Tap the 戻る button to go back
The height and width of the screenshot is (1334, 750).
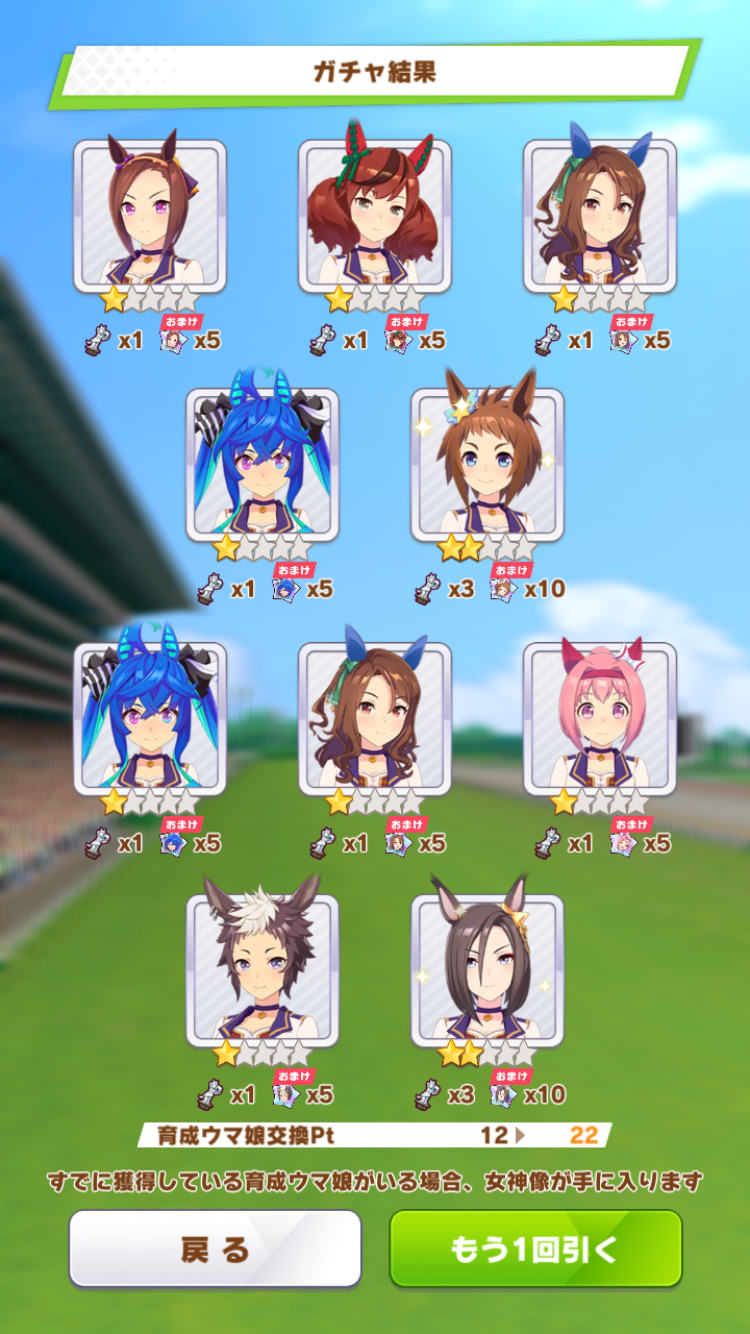click(214, 1248)
